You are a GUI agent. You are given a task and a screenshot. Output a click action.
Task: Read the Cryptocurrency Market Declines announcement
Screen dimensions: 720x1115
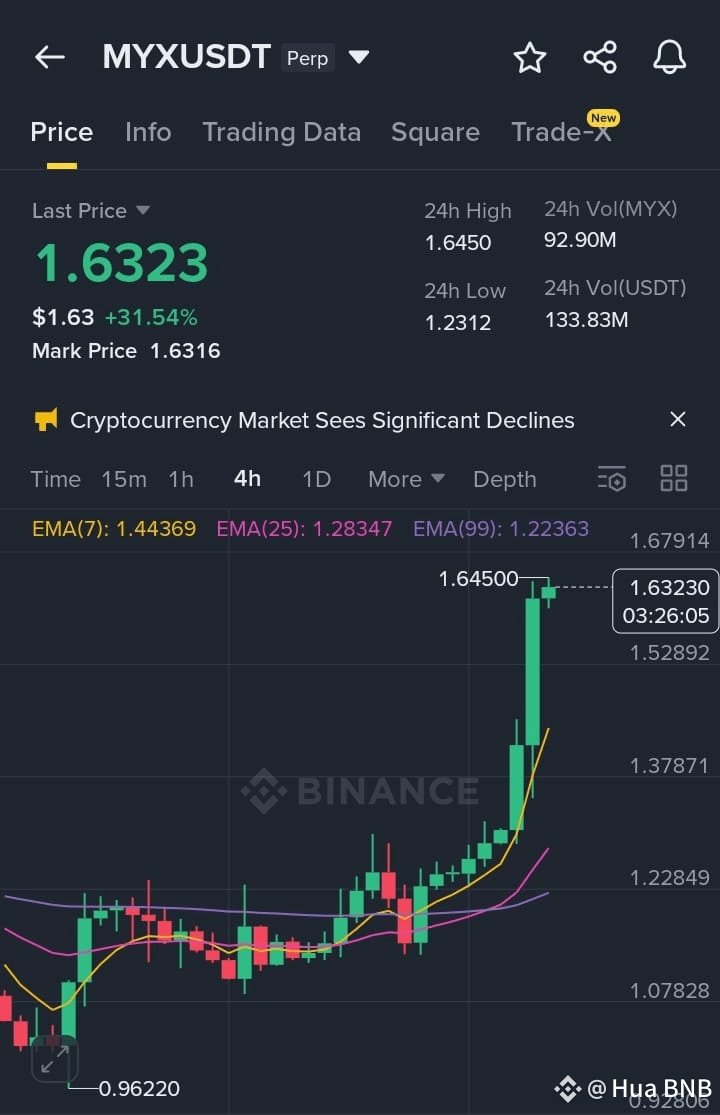(x=322, y=420)
